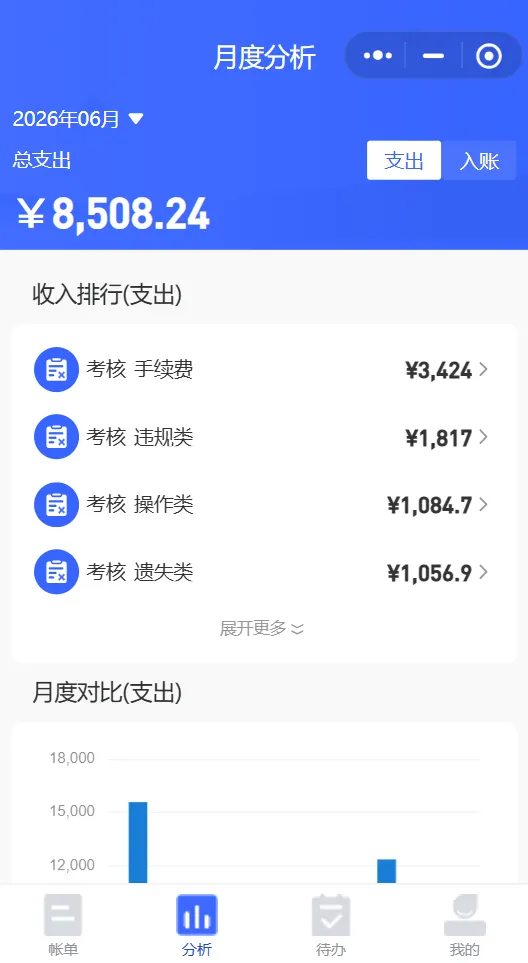Open the 我的 tab
Image resolution: width=528 pixels, height=963 pixels.
tap(465, 925)
